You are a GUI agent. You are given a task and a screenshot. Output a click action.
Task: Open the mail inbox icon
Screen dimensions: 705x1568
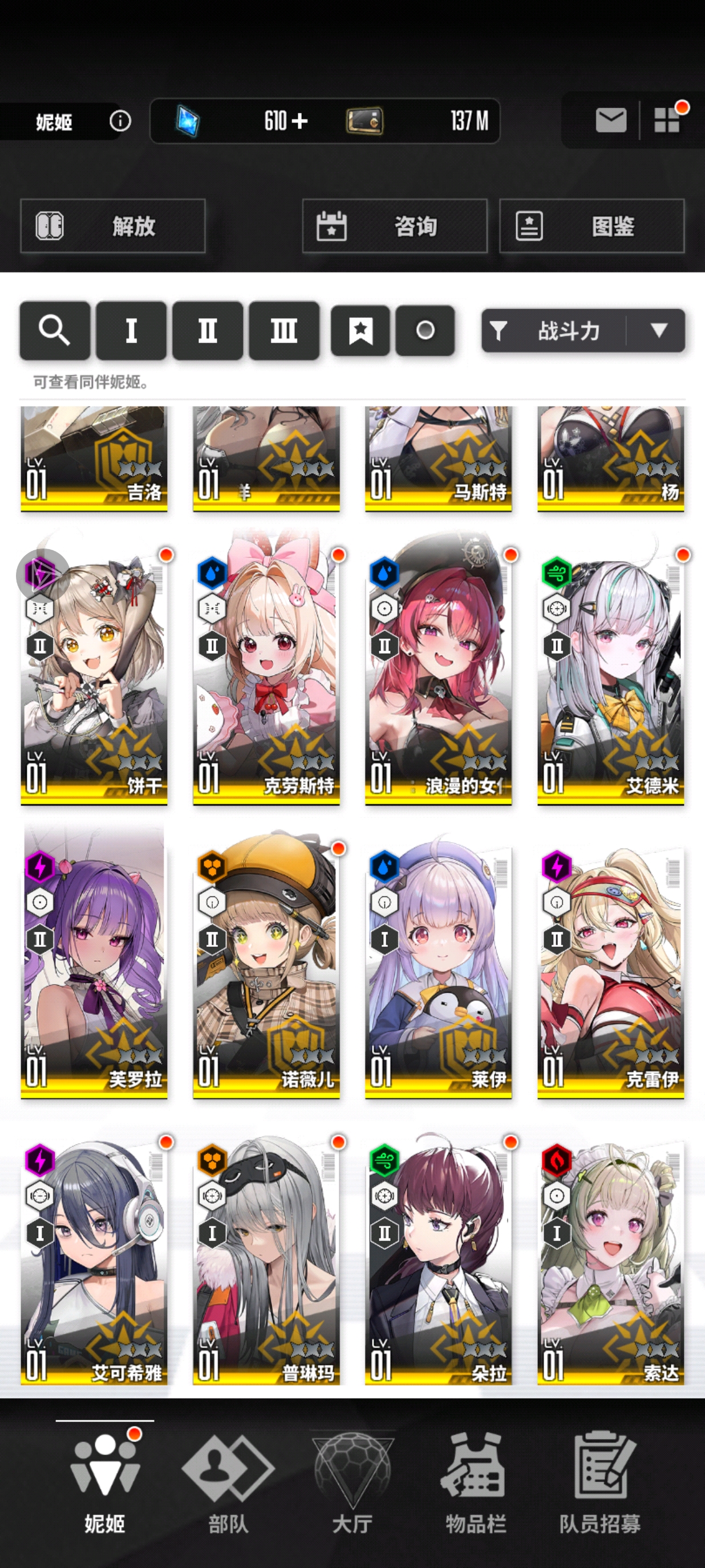coord(611,120)
